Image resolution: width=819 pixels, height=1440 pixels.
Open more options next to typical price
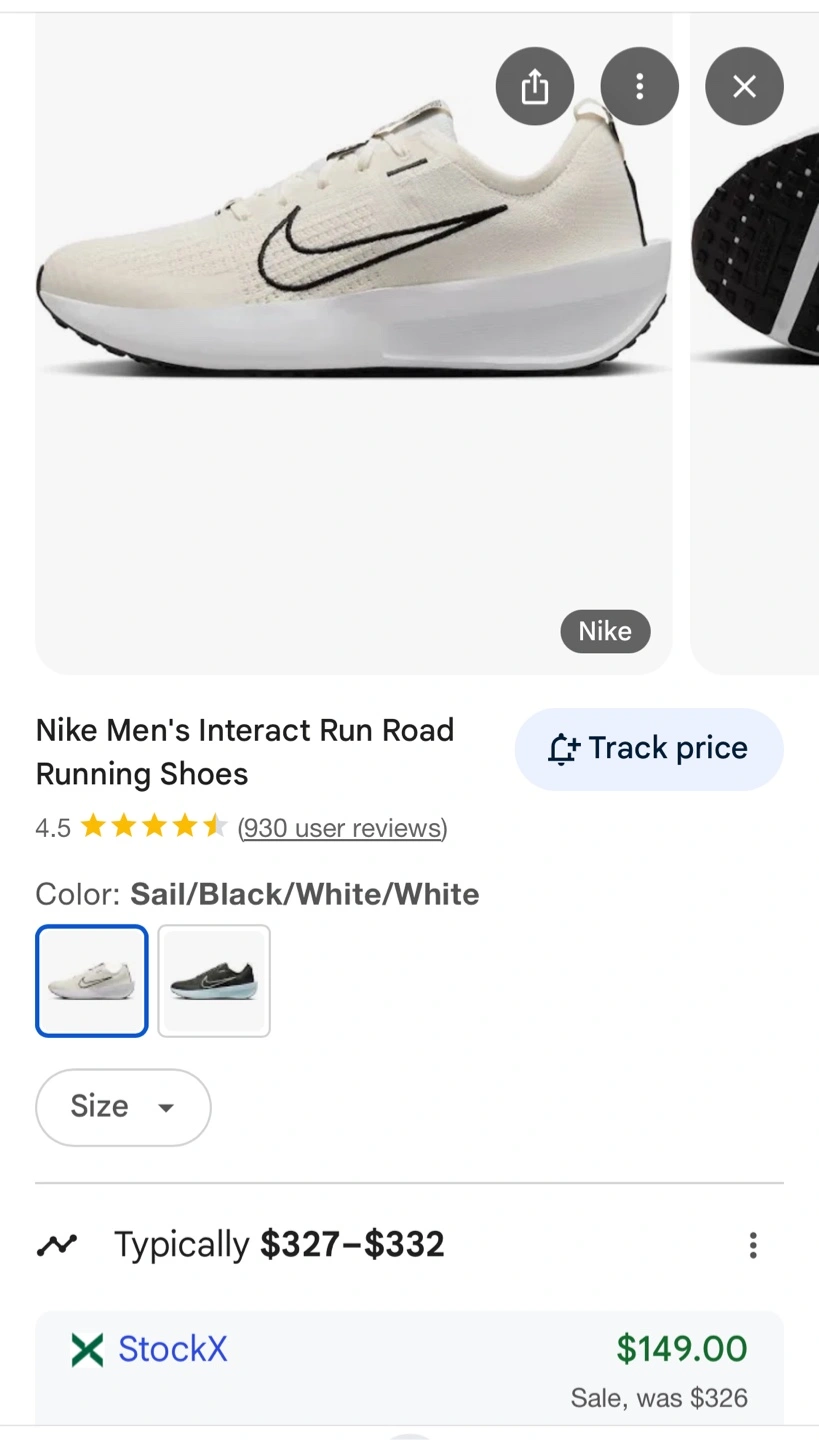753,1245
